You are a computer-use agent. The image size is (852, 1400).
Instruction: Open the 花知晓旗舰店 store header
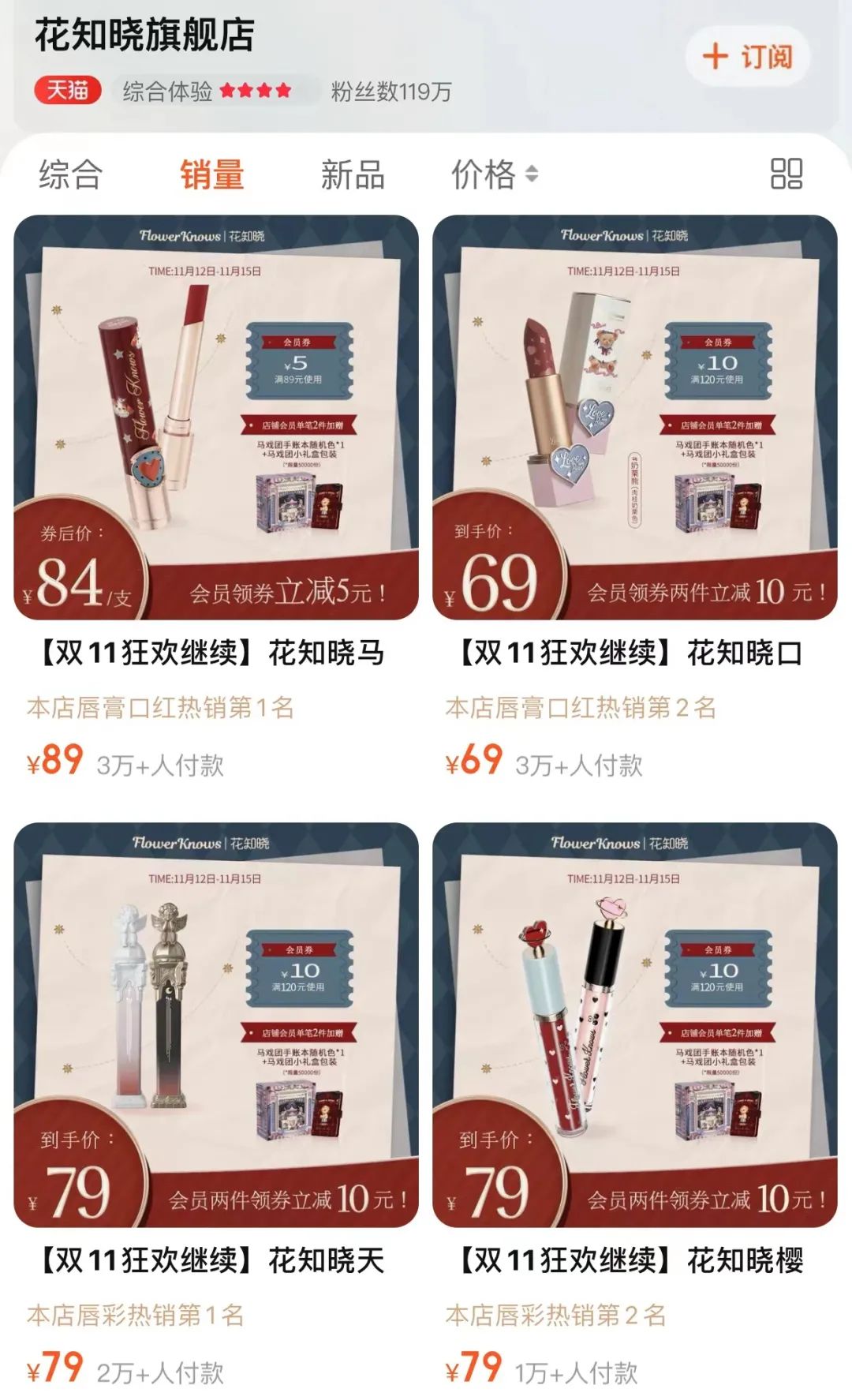pyautogui.click(x=145, y=36)
